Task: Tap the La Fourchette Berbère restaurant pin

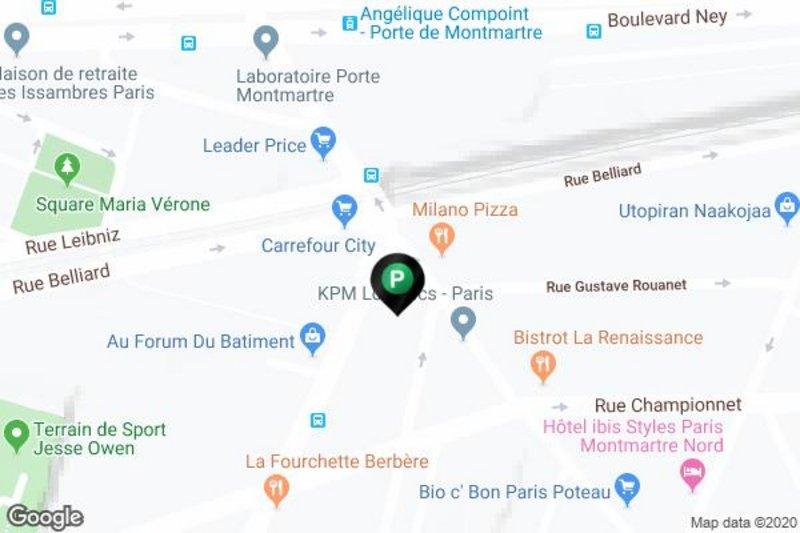Action: click(x=277, y=489)
